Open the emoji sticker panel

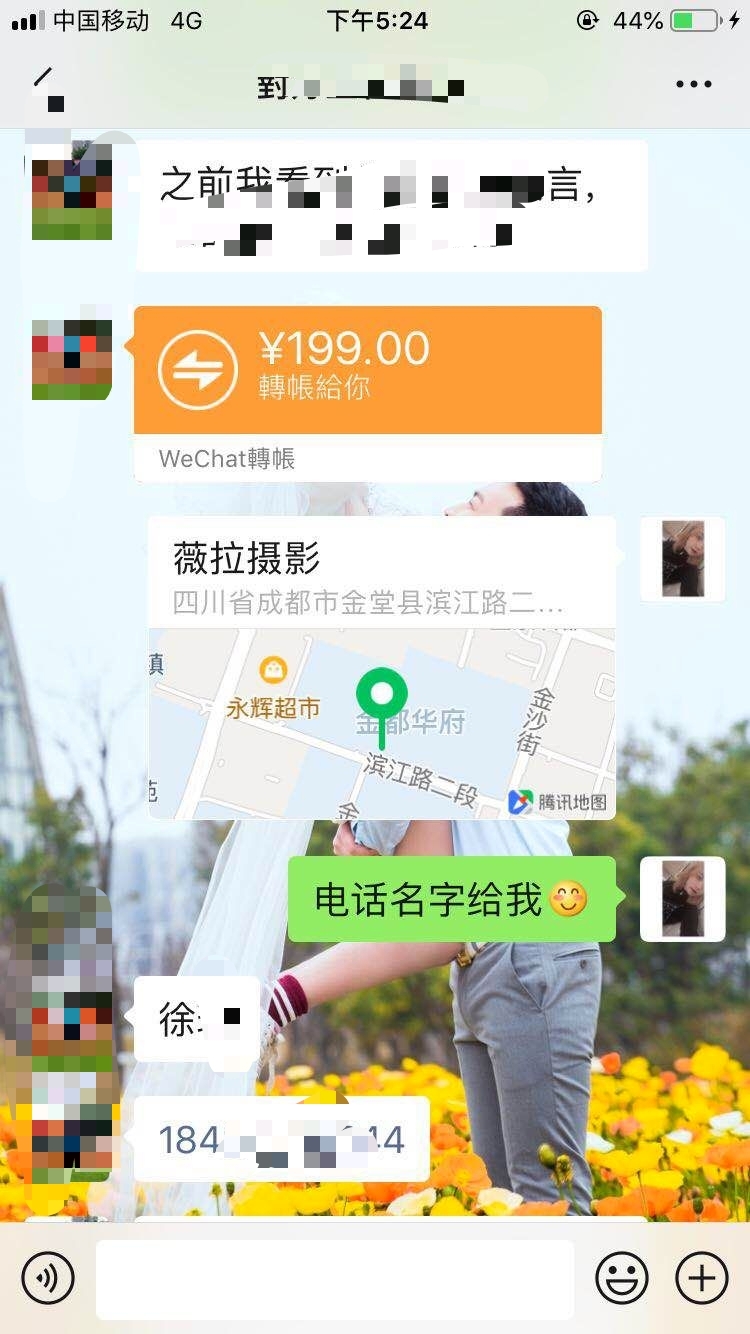point(622,1277)
